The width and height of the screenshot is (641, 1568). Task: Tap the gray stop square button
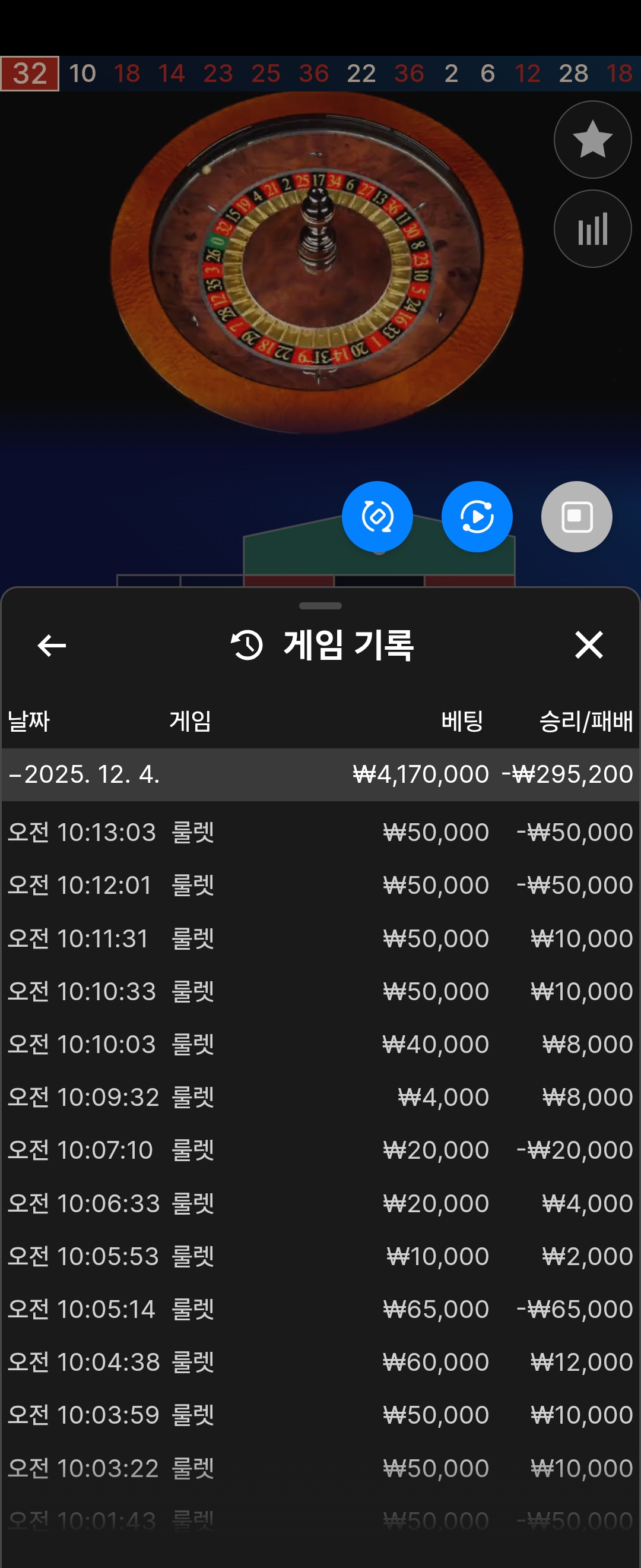pyautogui.click(x=576, y=517)
